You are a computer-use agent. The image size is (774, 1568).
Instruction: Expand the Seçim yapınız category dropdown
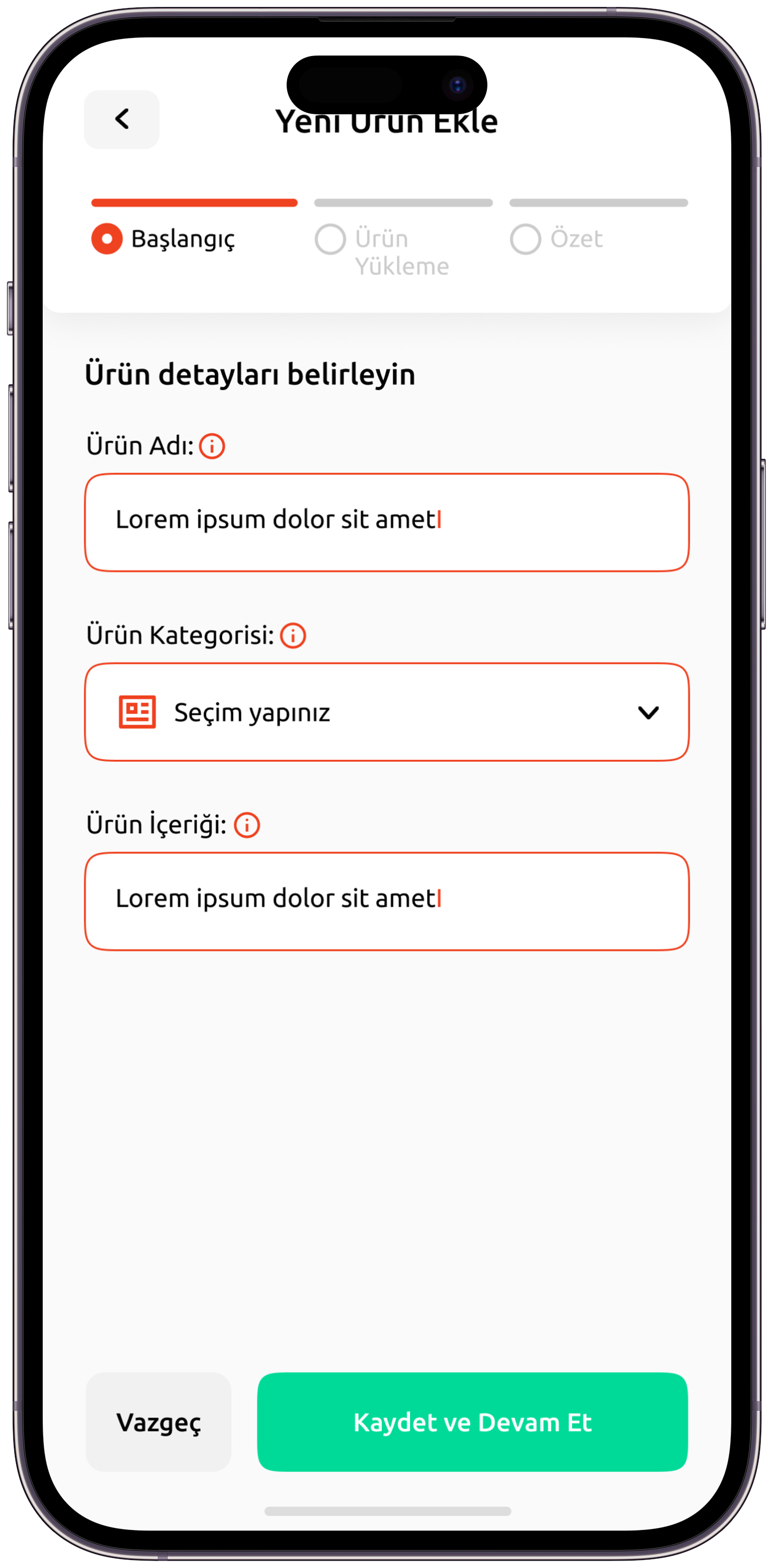coord(386,711)
